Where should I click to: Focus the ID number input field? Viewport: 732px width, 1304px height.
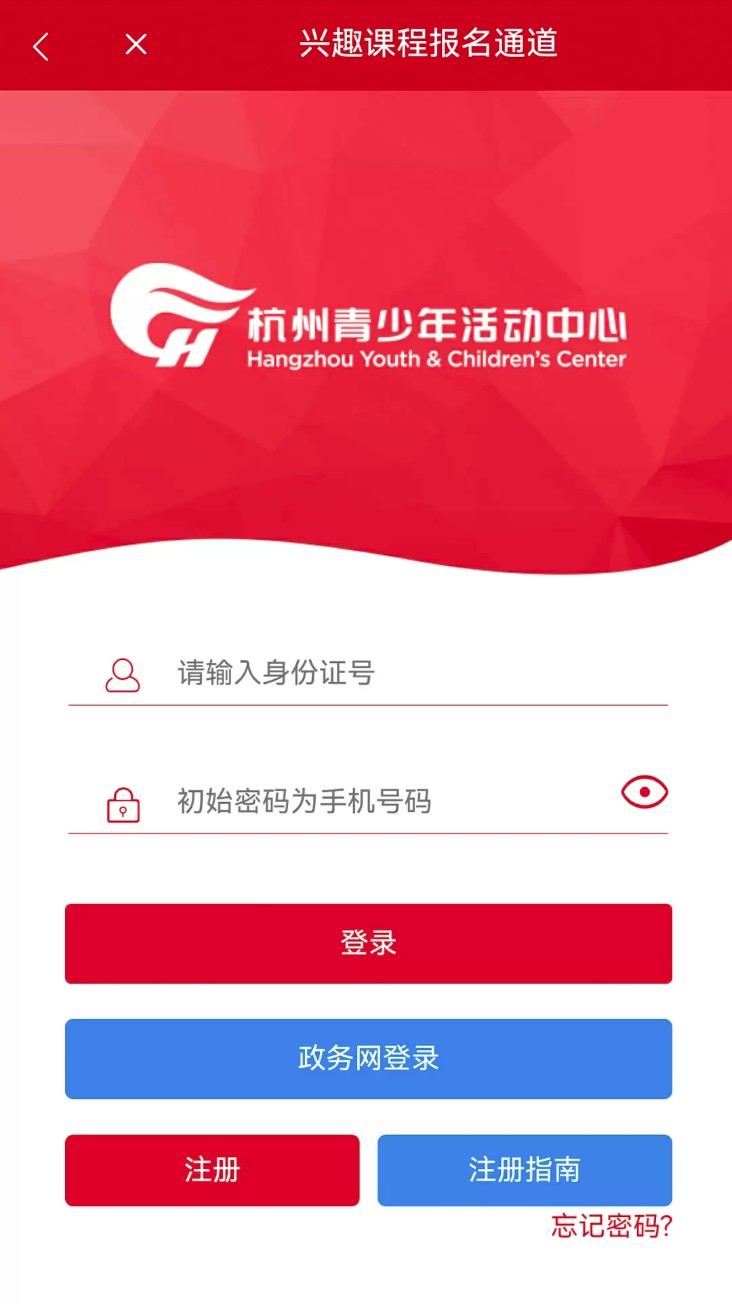click(400, 673)
